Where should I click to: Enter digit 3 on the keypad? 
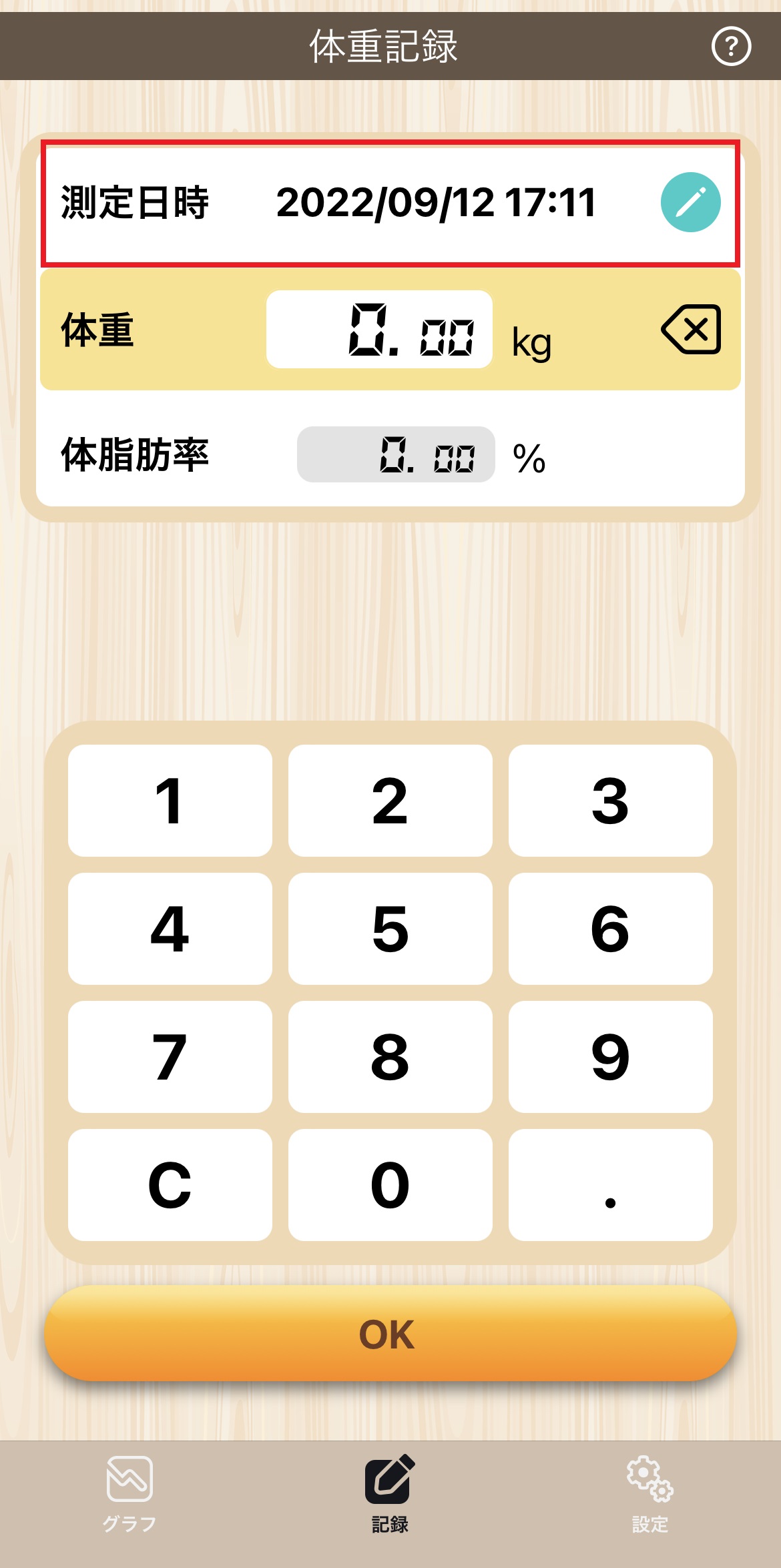point(611,801)
